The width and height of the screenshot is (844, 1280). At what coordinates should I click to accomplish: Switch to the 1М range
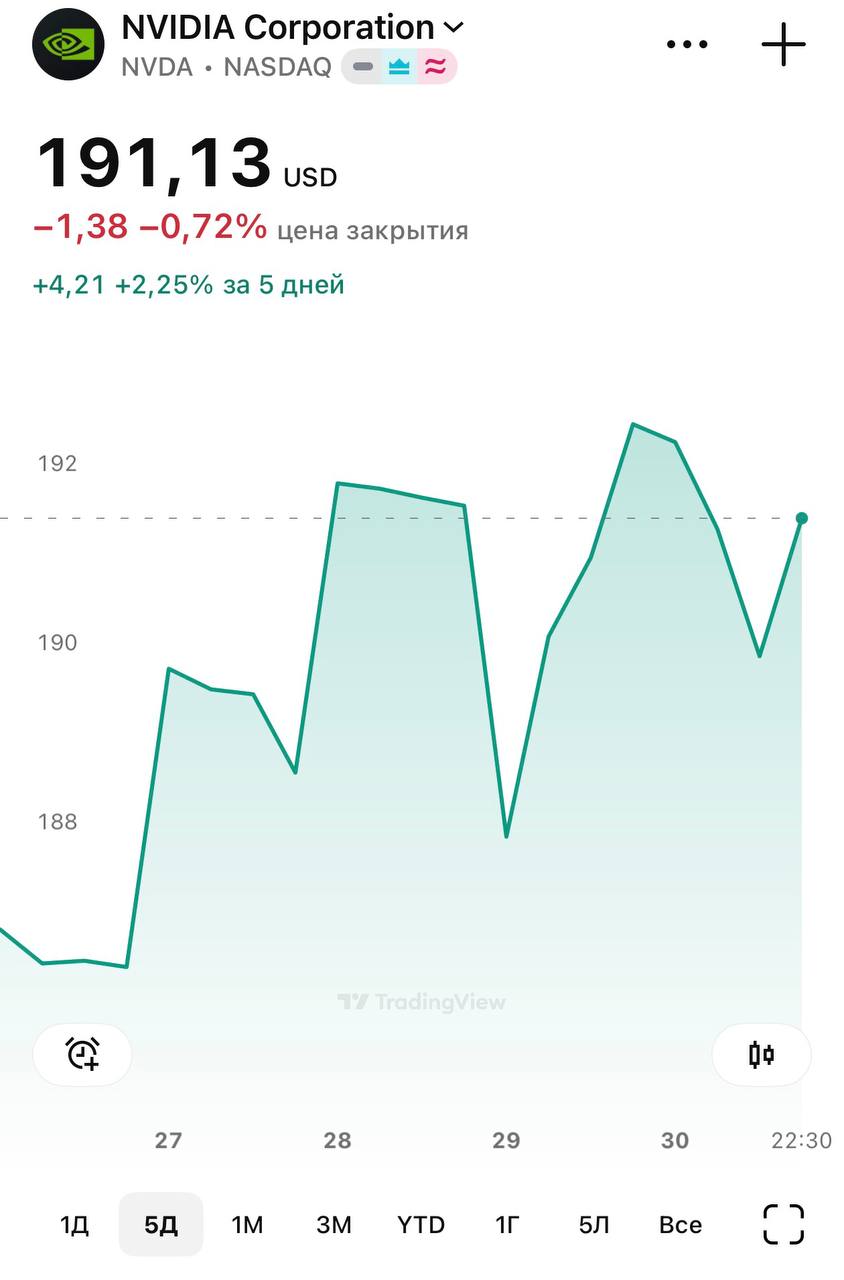point(247,1225)
